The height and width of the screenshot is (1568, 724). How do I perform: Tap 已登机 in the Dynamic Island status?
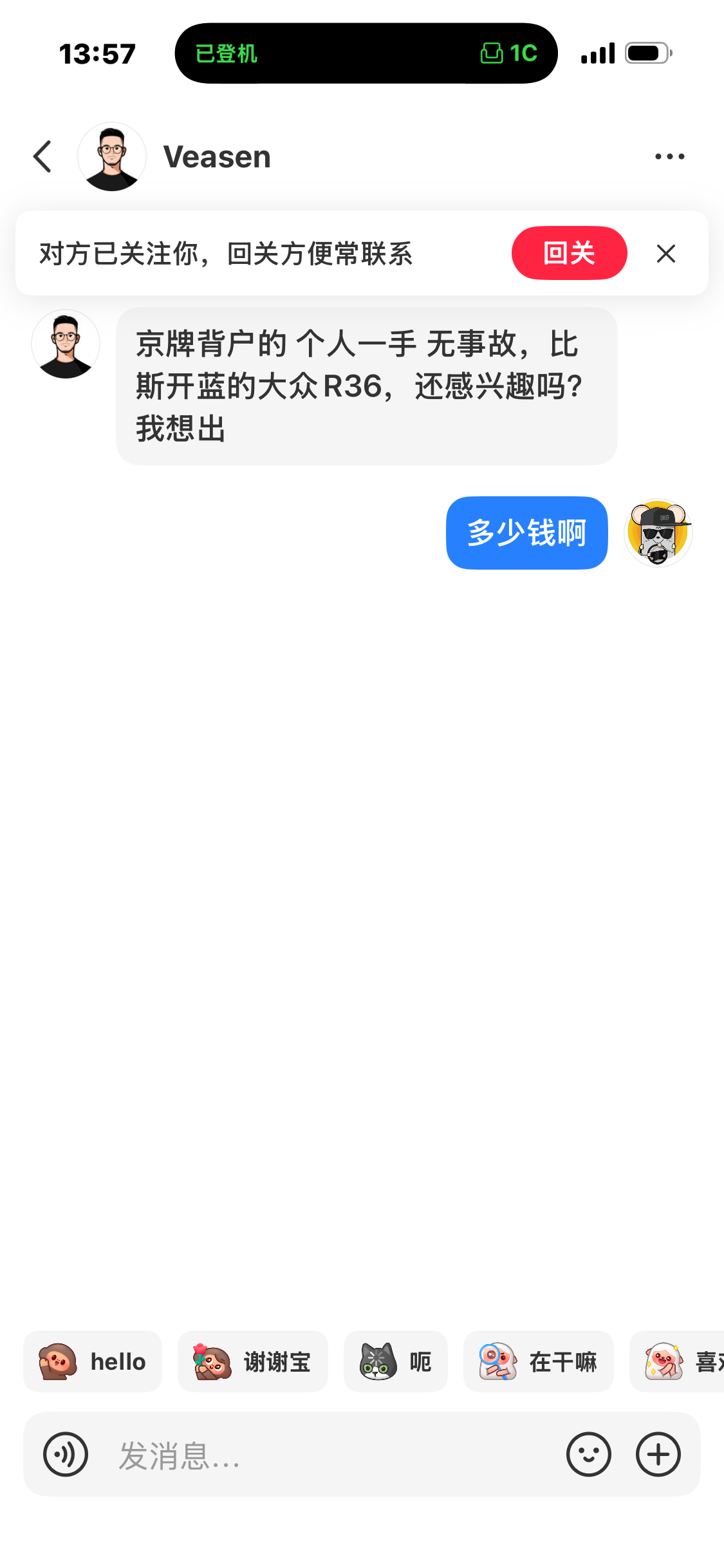(227, 54)
